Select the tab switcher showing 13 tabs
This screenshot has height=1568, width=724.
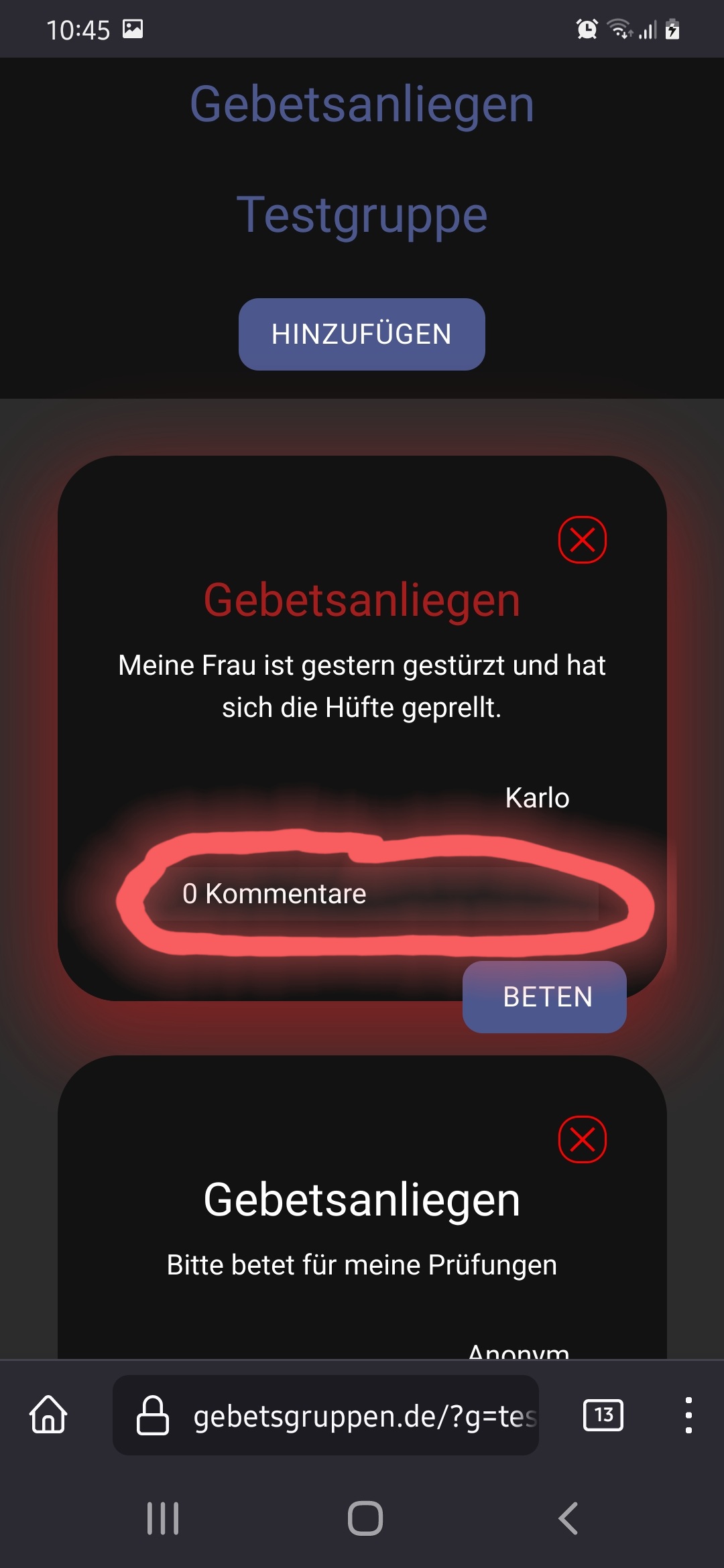tap(602, 1416)
